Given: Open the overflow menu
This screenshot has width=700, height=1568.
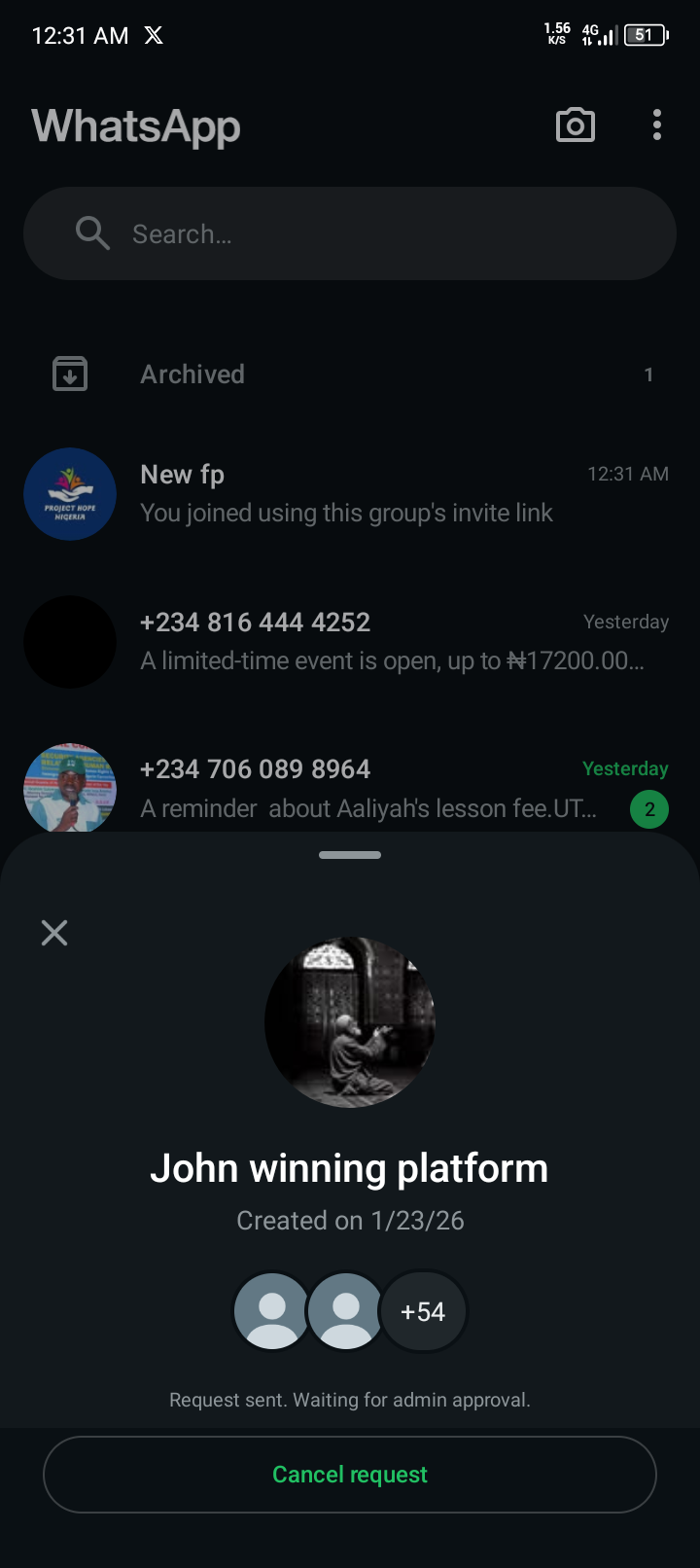Looking at the screenshot, I should (657, 125).
